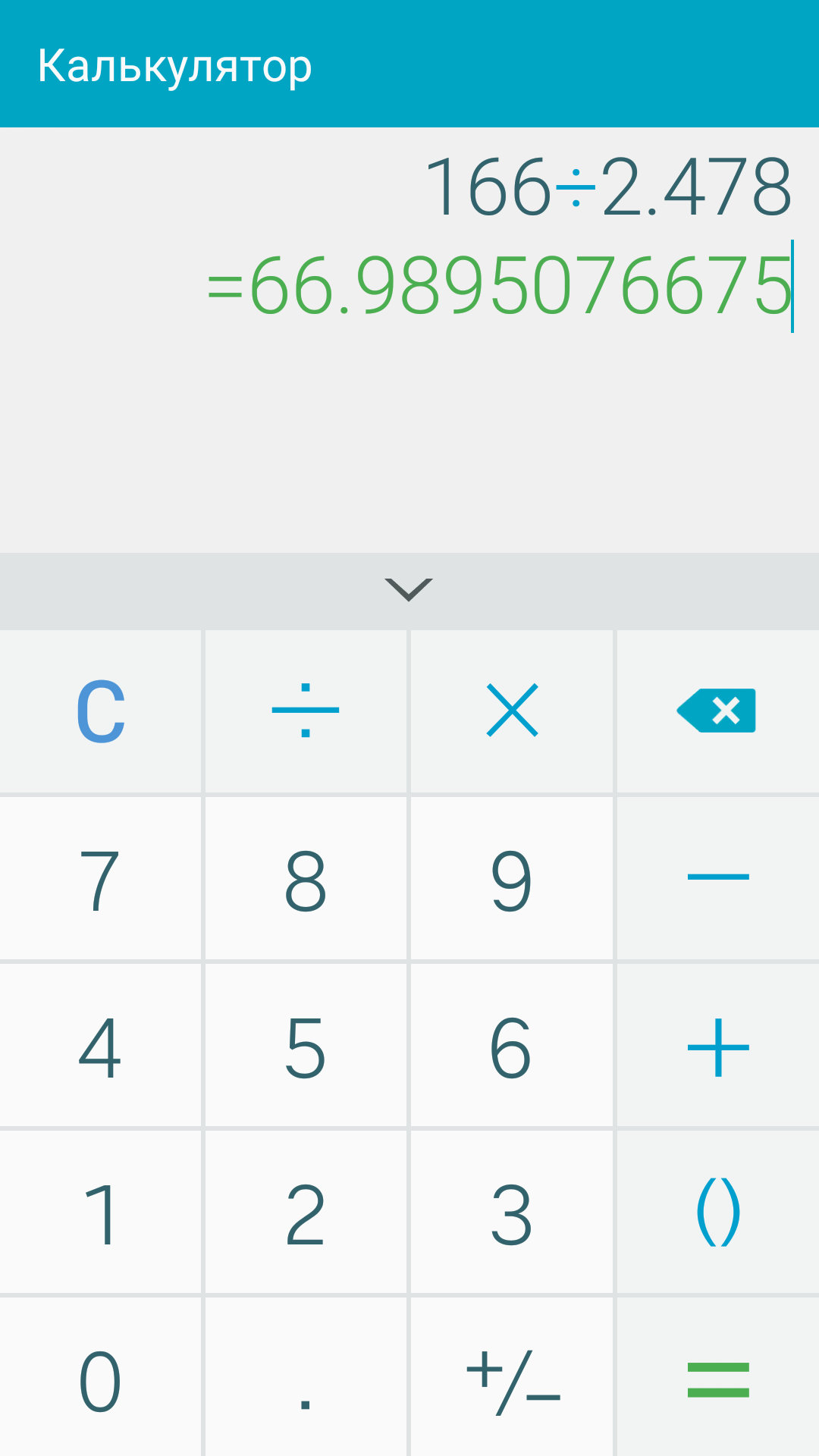
Task: Insert parentheses with the () key
Action: pyautogui.click(x=718, y=1212)
